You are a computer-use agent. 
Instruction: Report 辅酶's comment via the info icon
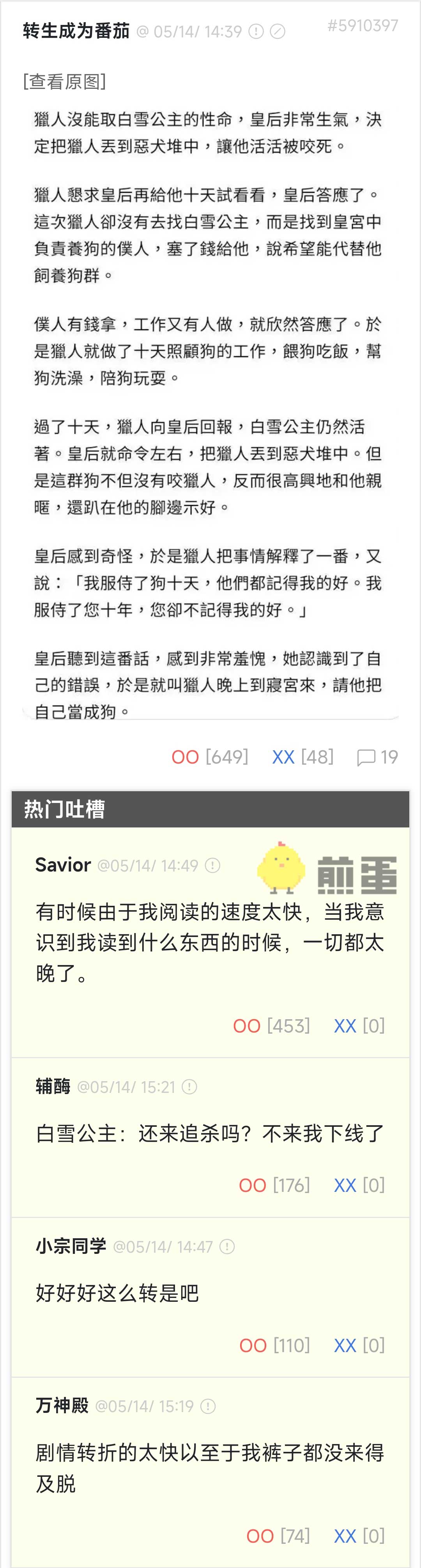point(190,1087)
